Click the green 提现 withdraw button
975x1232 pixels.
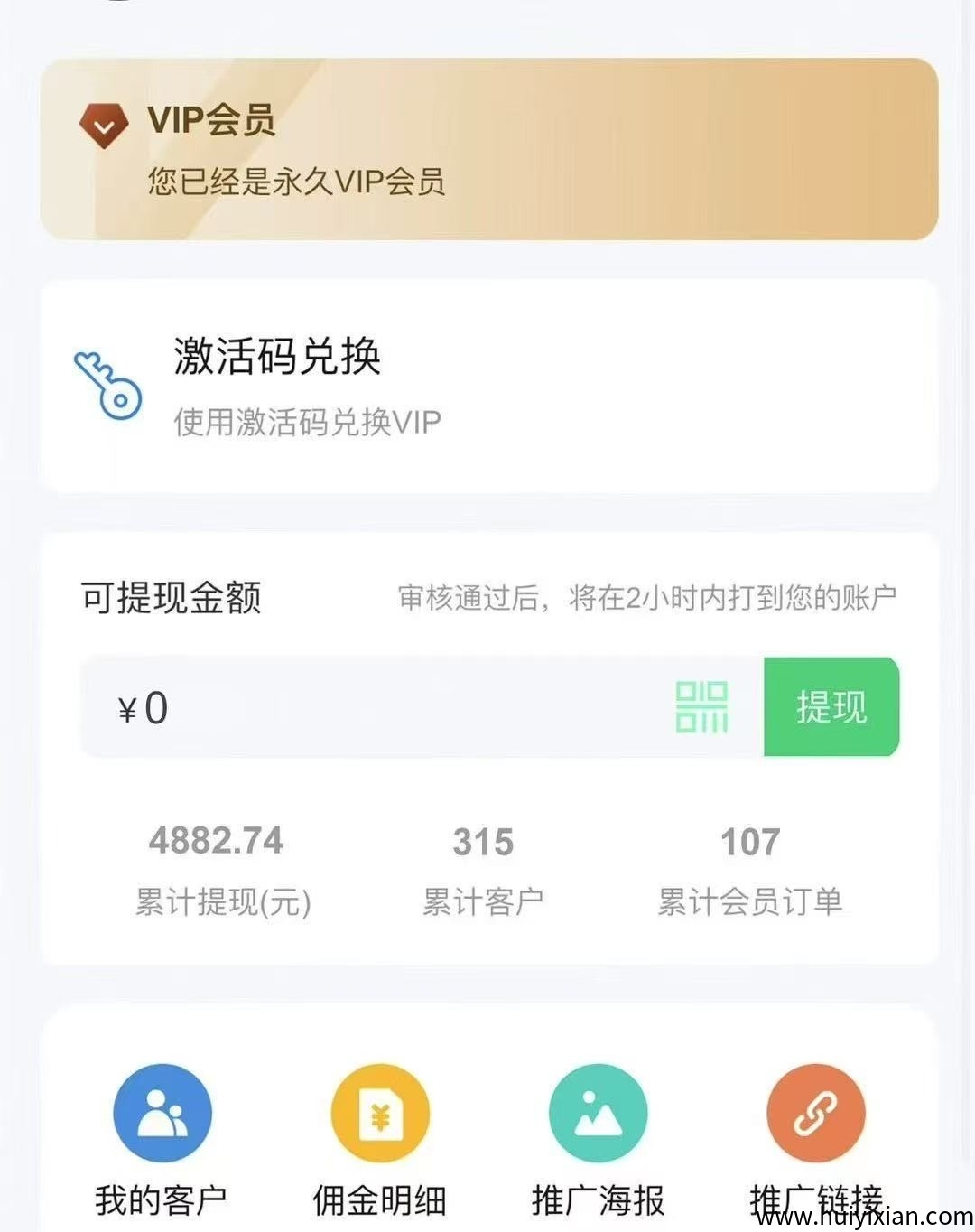pos(831,707)
